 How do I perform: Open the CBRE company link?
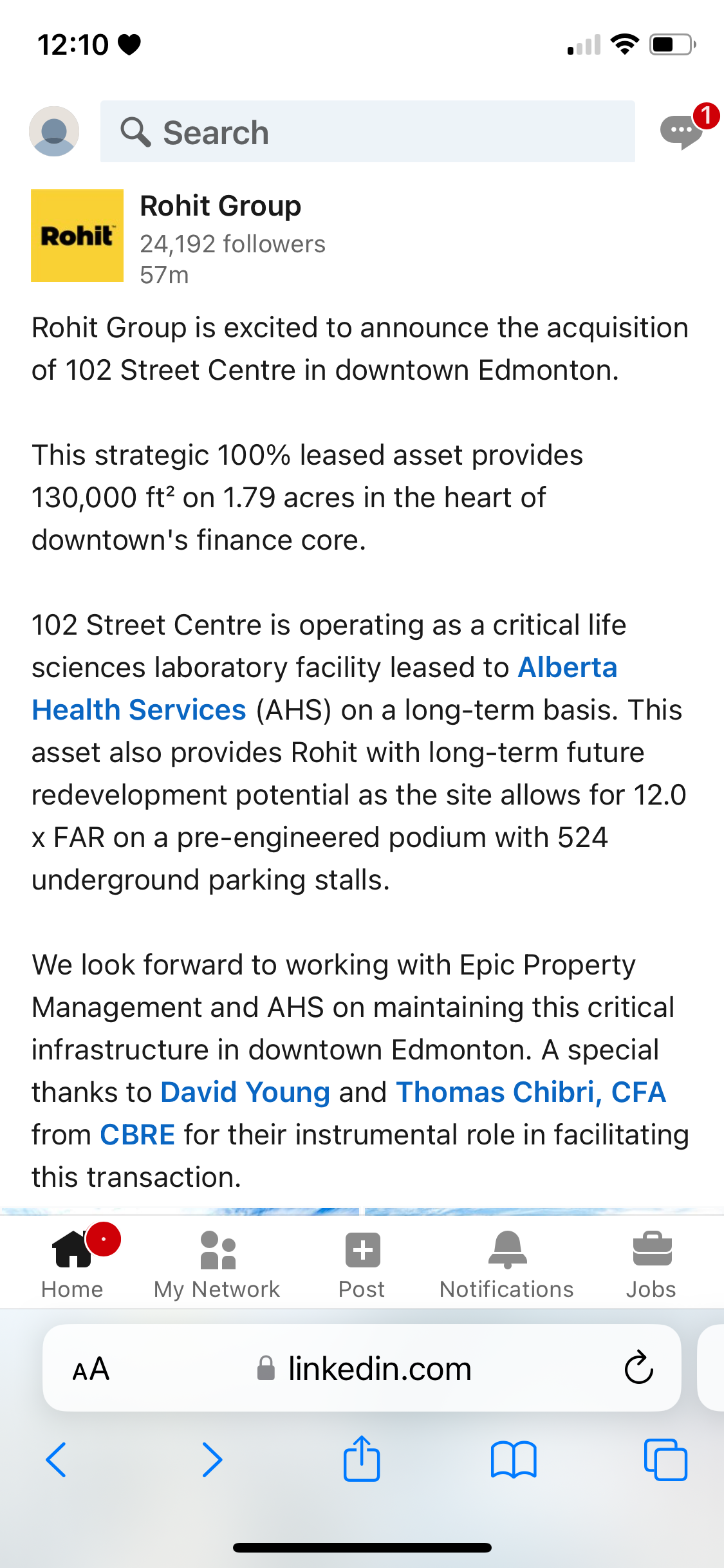138,1135
